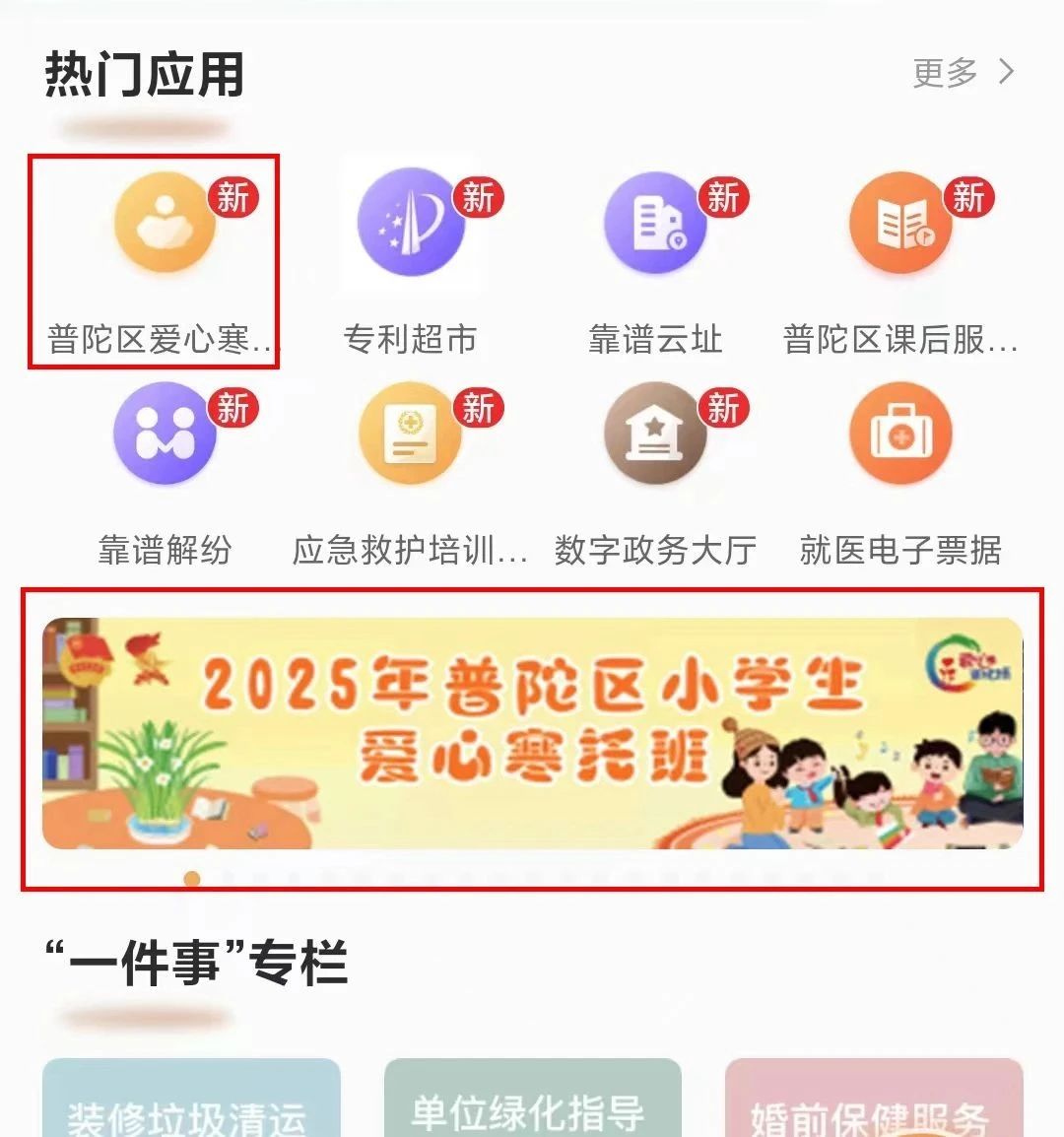Select 靠谱解纷
The height and width of the screenshot is (1137, 1064).
tap(164, 435)
